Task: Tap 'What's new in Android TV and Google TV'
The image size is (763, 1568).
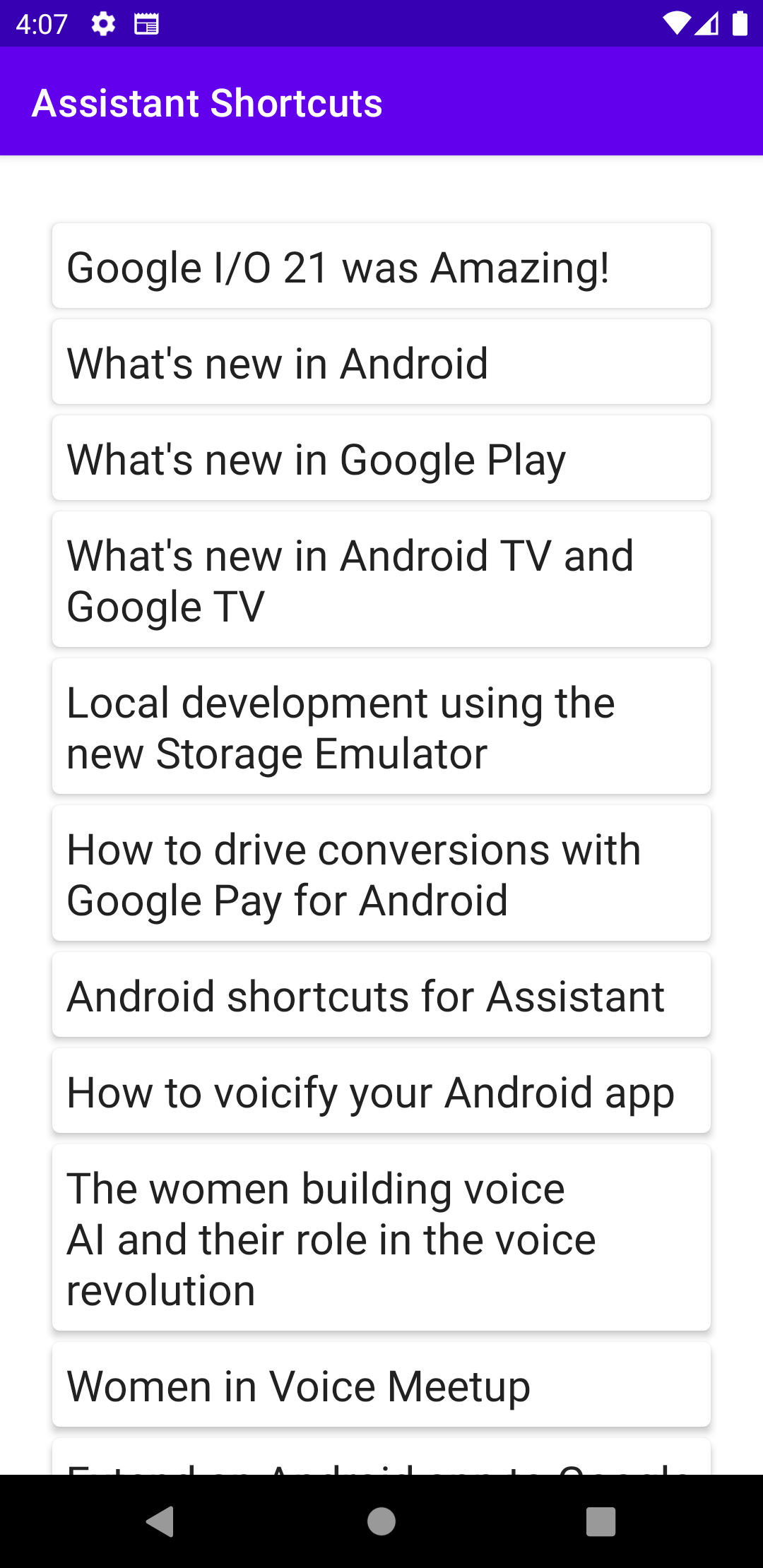Action: coord(381,580)
